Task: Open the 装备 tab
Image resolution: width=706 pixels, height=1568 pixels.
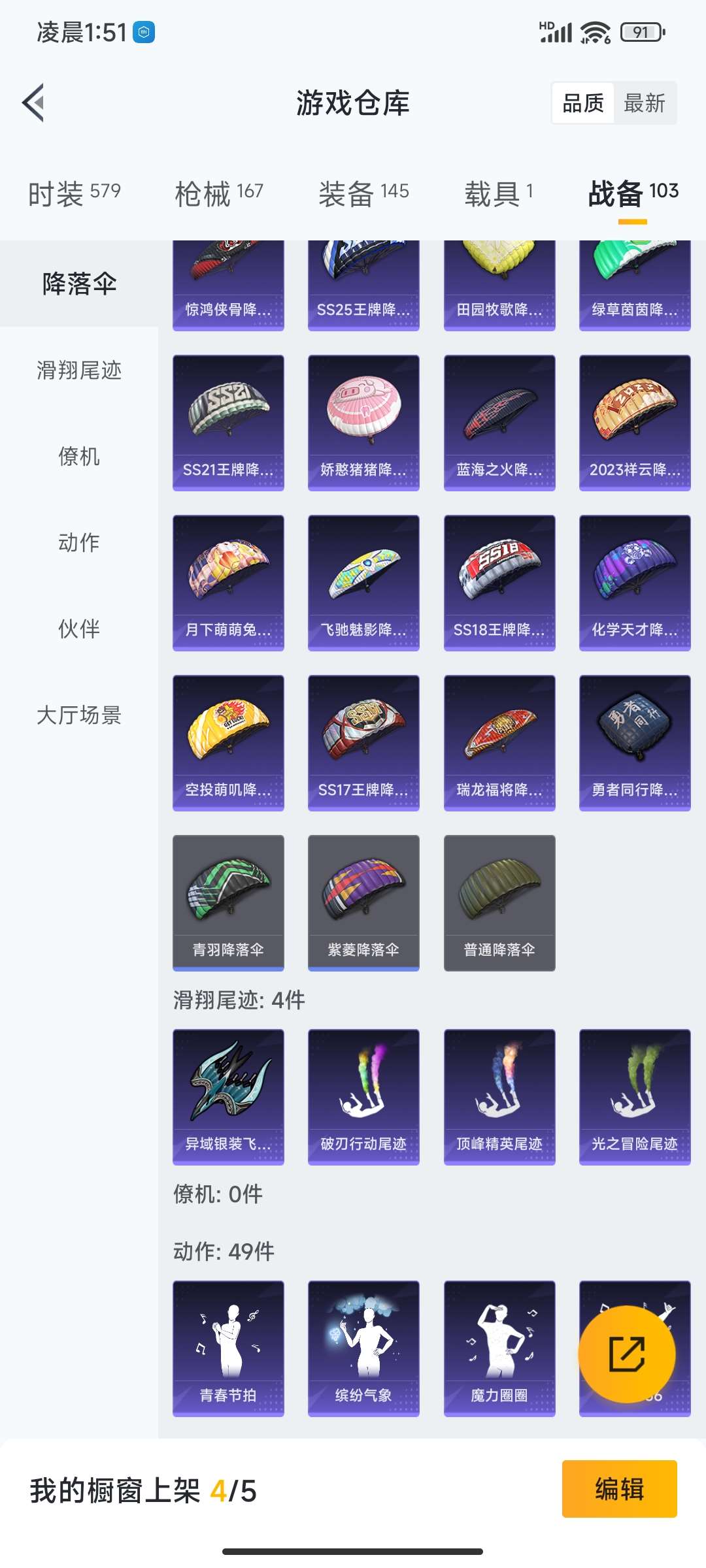Action: (x=363, y=193)
